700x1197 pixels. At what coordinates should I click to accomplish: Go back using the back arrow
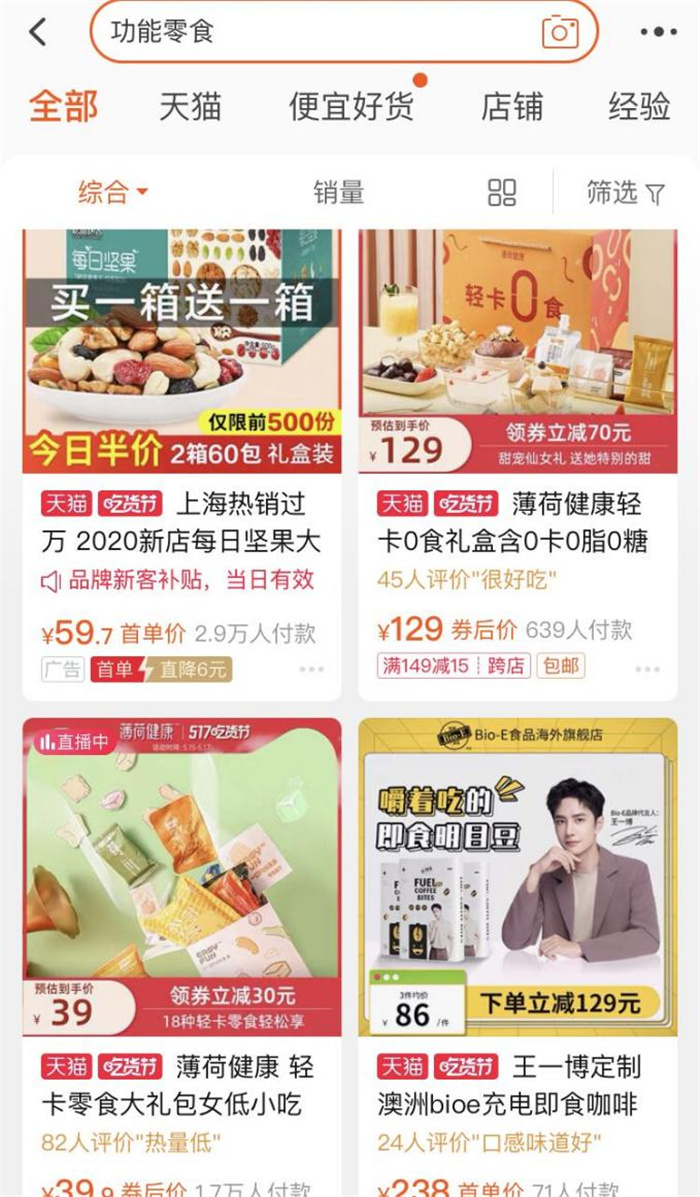38,32
